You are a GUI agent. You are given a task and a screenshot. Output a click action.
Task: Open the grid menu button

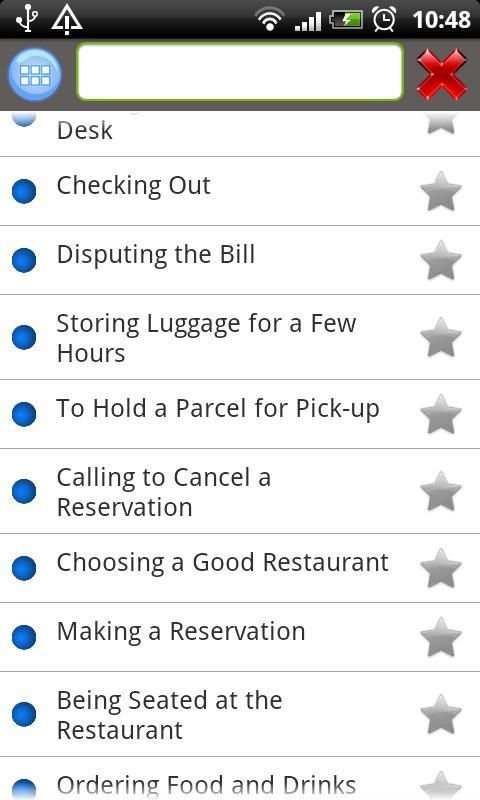coord(35,75)
